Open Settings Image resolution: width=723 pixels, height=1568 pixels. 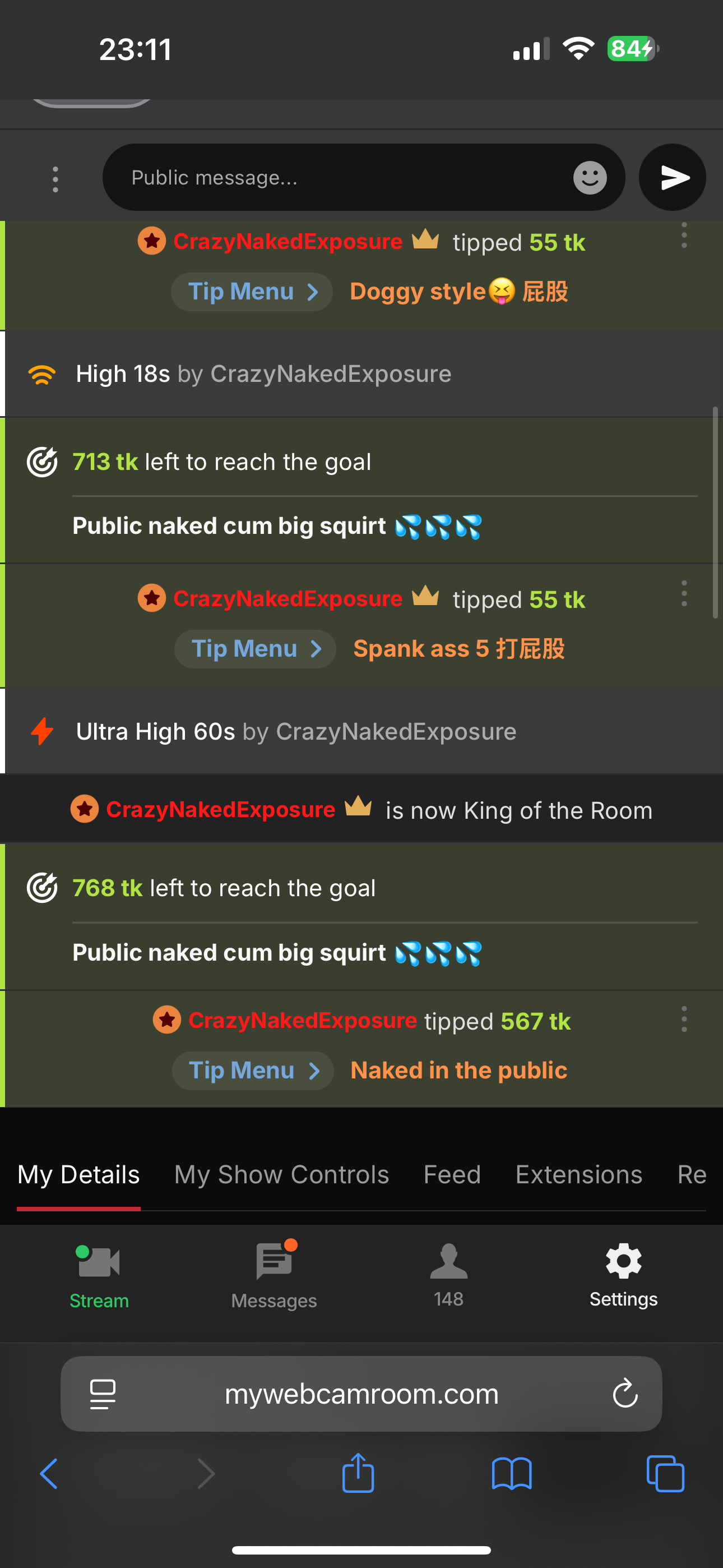[x=623, y=1275]
